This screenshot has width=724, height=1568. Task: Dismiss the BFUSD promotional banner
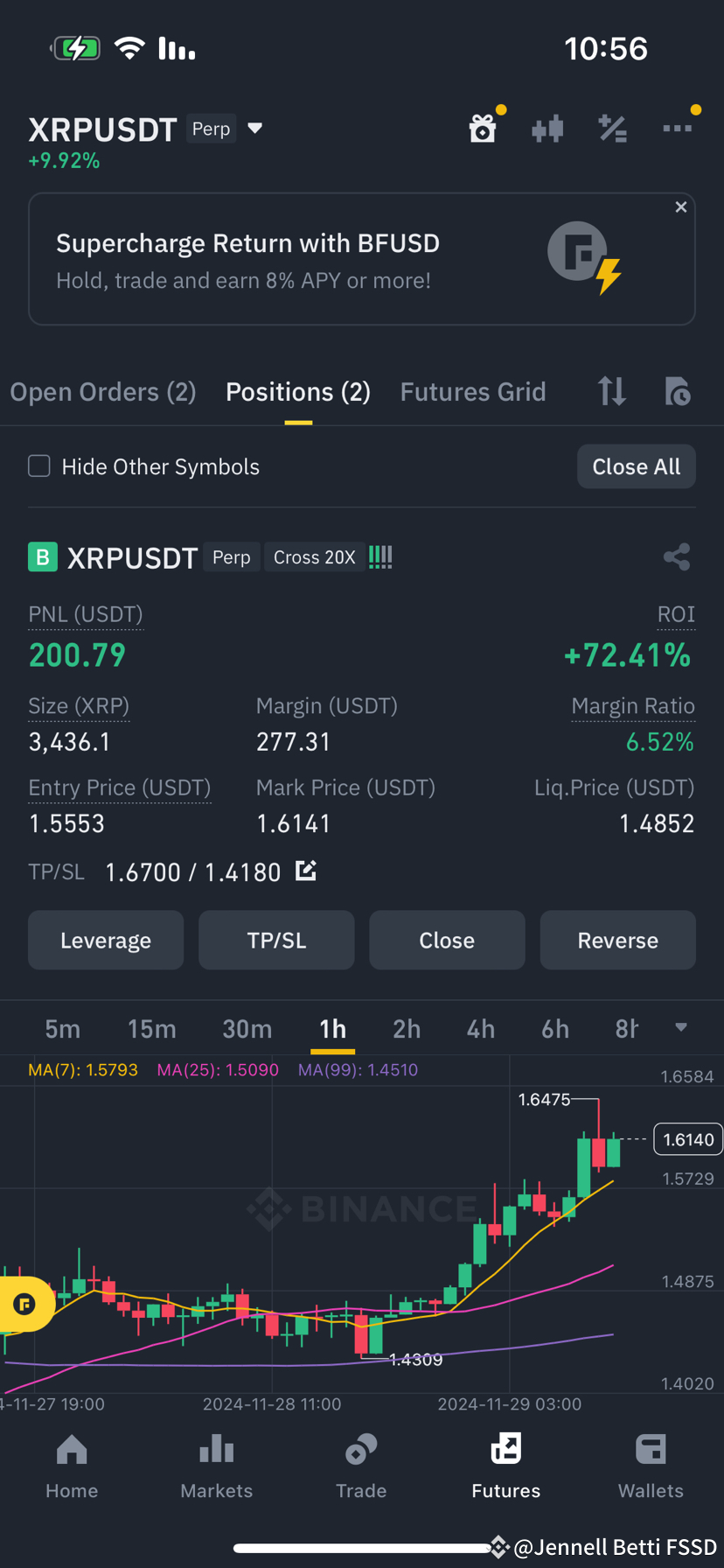click(x=681, y=207)
